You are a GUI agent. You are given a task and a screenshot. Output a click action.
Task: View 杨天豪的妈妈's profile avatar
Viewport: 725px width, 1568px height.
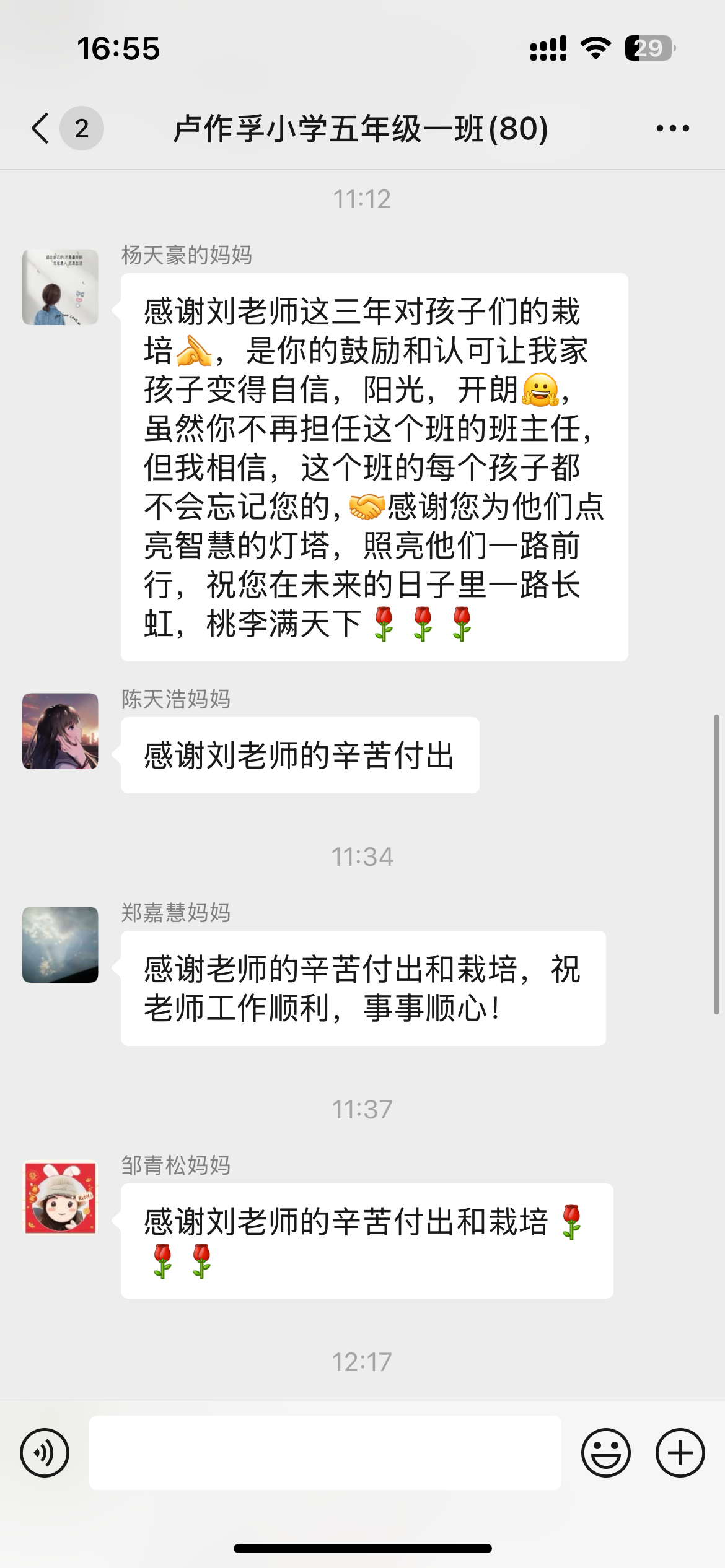pos(60,287)
